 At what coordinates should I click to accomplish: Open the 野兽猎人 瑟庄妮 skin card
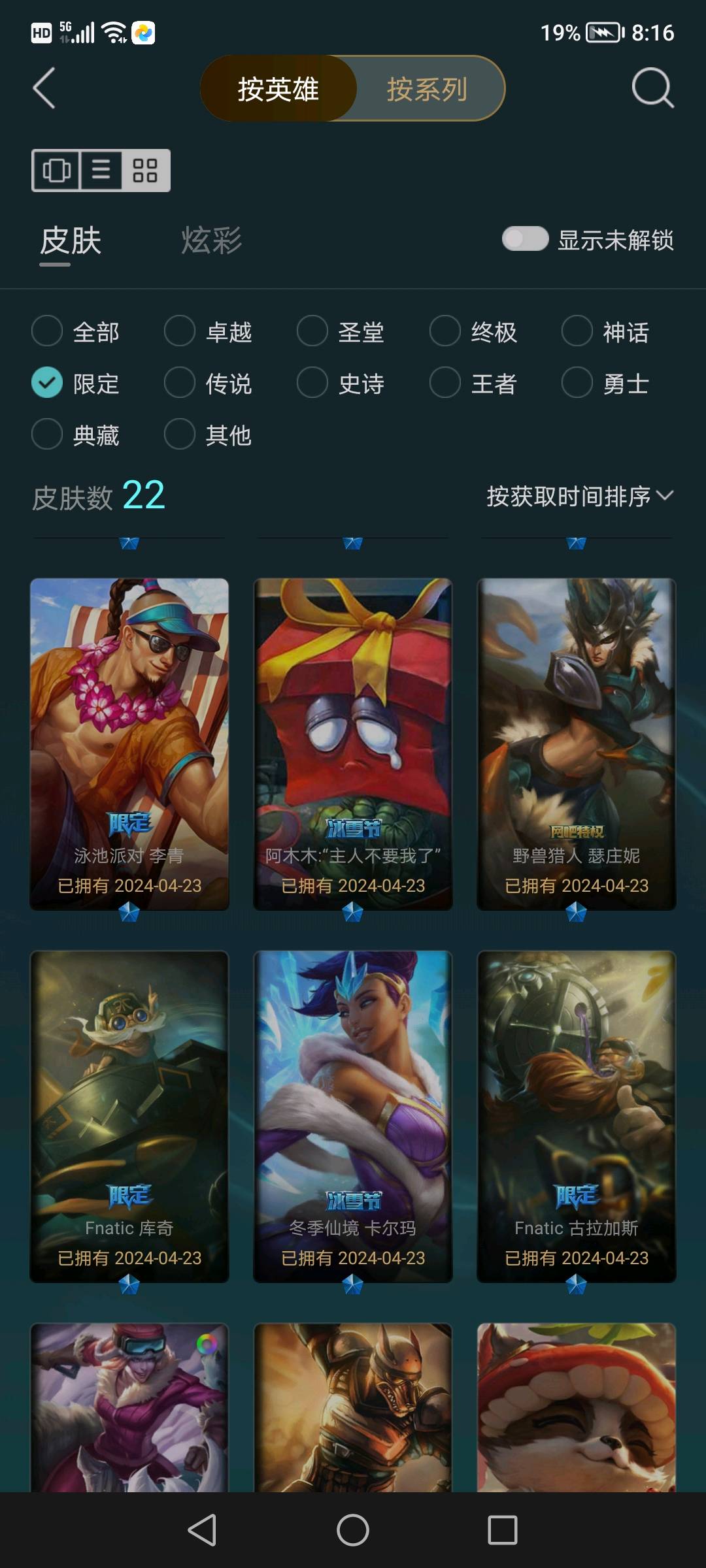[x=576, y=743]
